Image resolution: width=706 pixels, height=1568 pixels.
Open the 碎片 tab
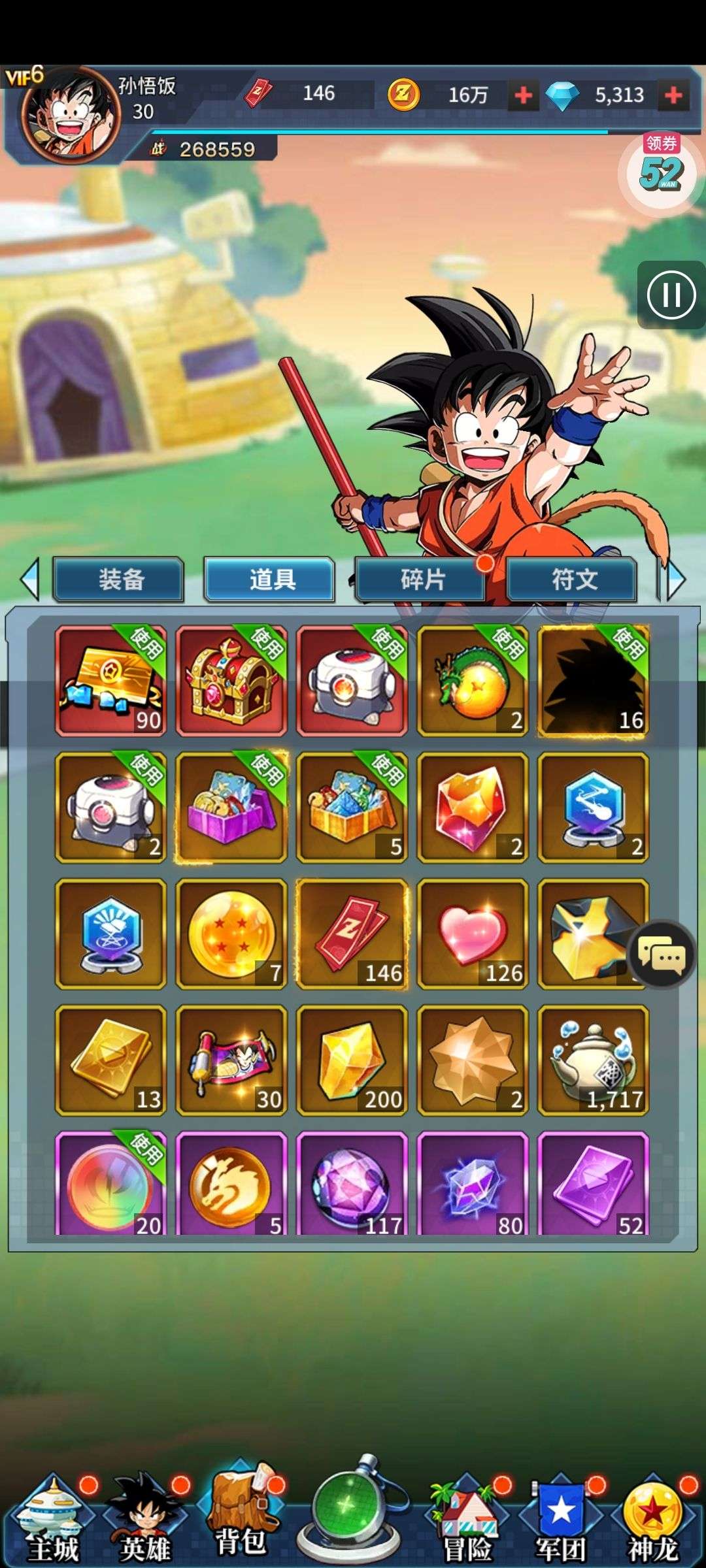[420, 580]
